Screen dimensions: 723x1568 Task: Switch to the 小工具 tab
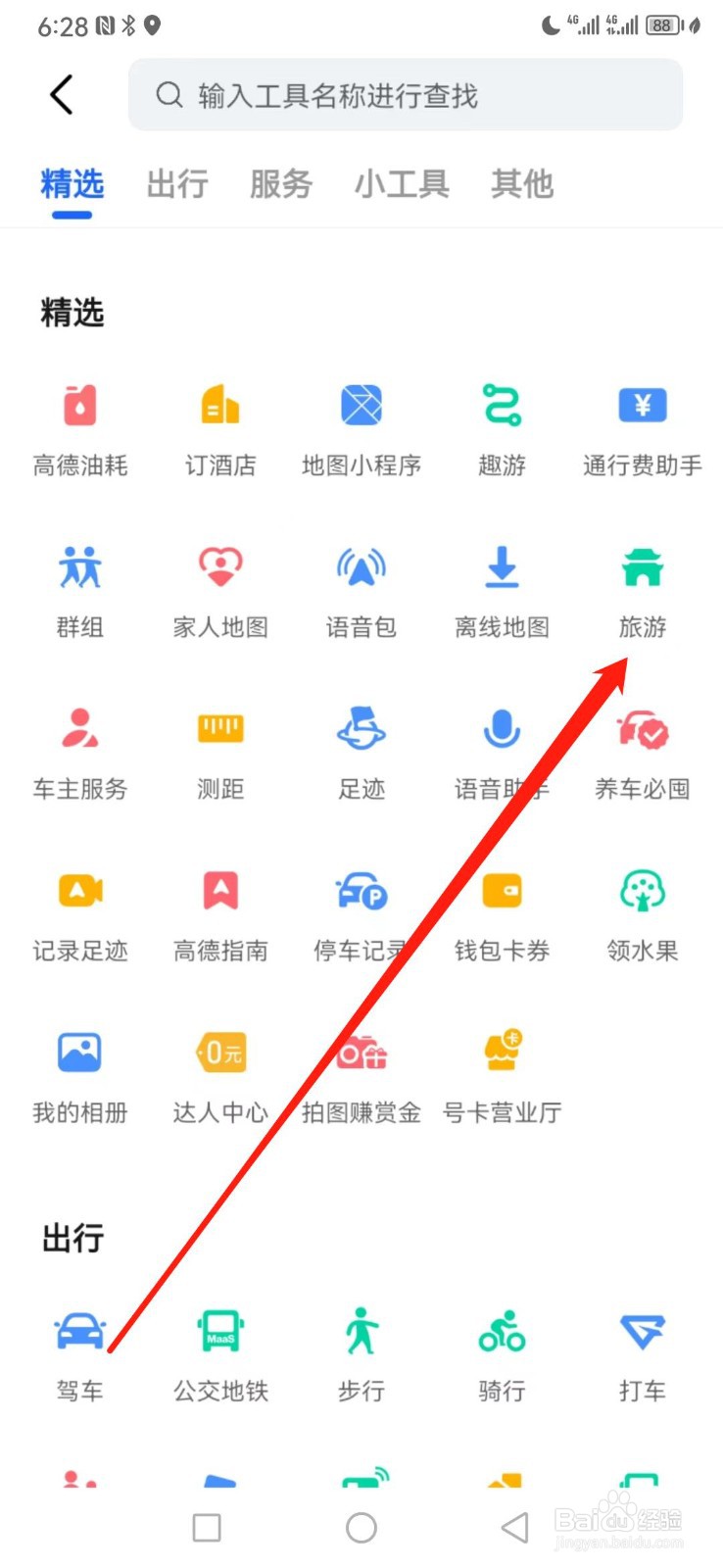402,184
